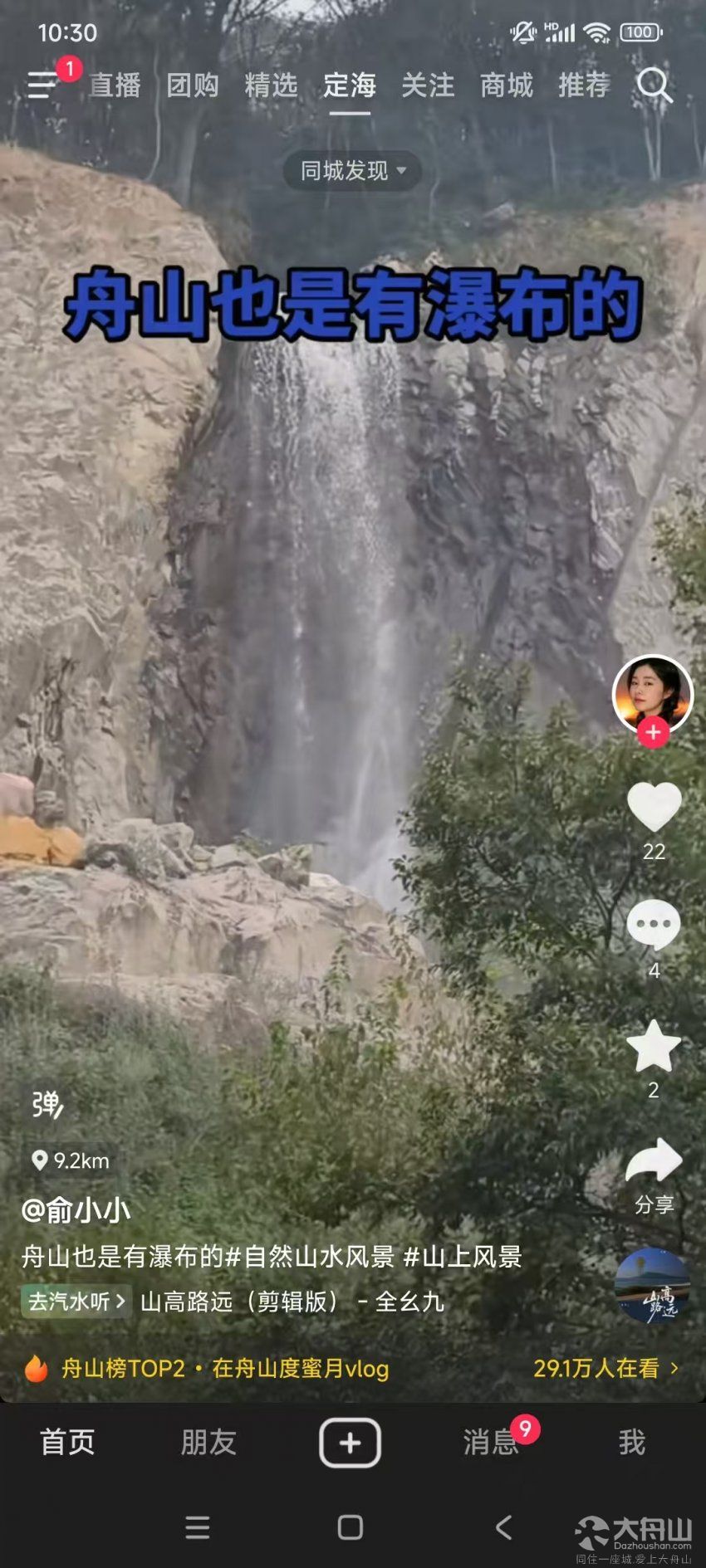The image size is (706, 1568).
Task: Switch to the 推荐 tab
Action: [x=584, y=85]
